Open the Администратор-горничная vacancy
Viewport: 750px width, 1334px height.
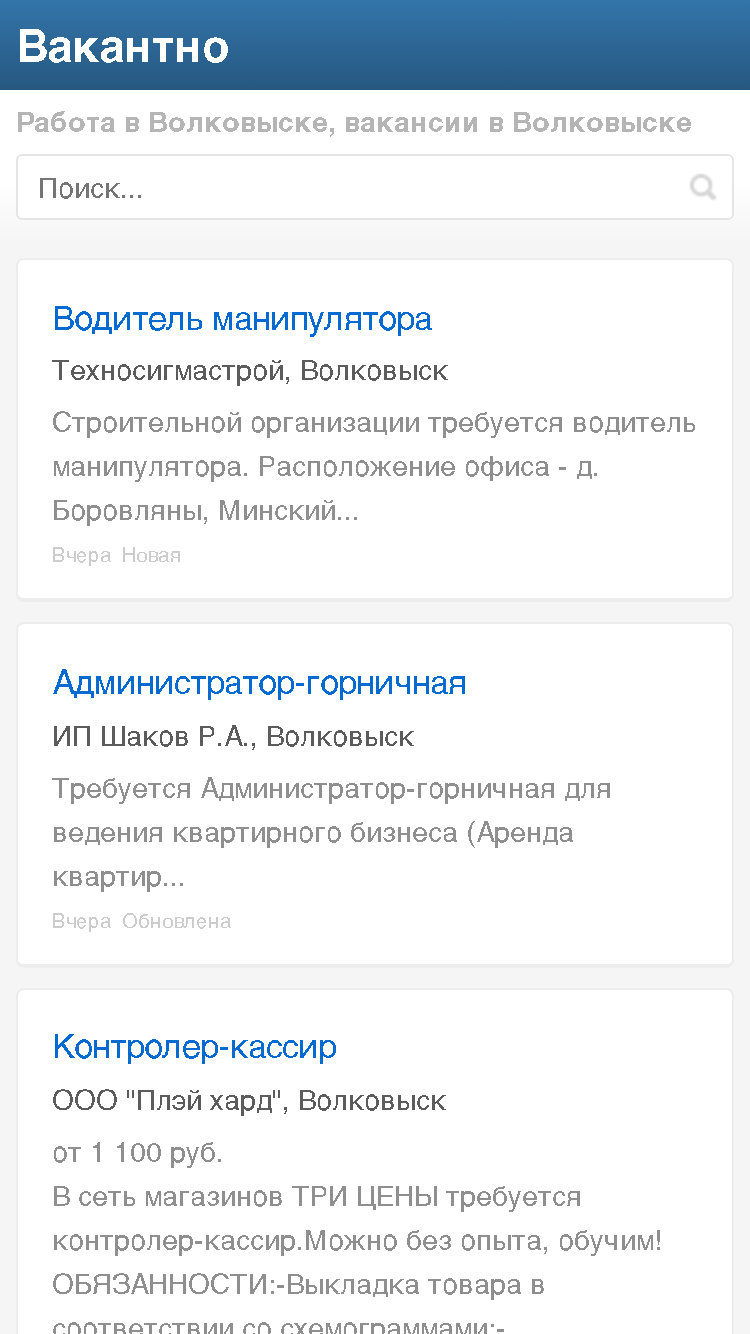pyautogui.click(x=259, y=683)
